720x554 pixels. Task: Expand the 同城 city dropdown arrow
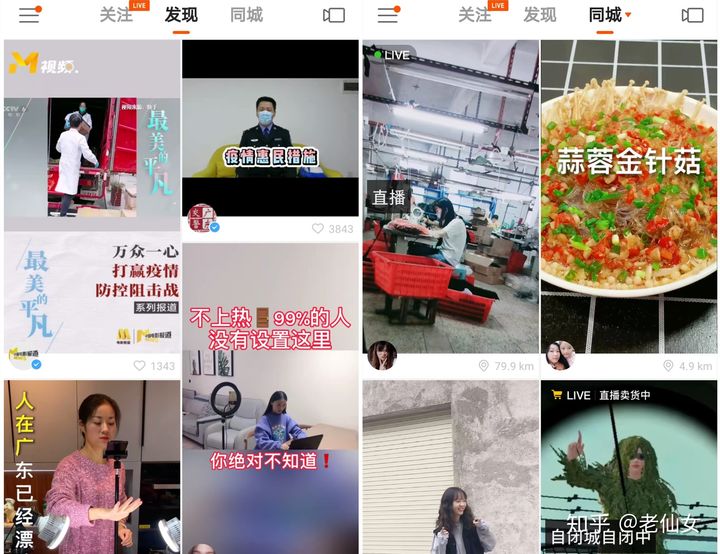[628, 15]
